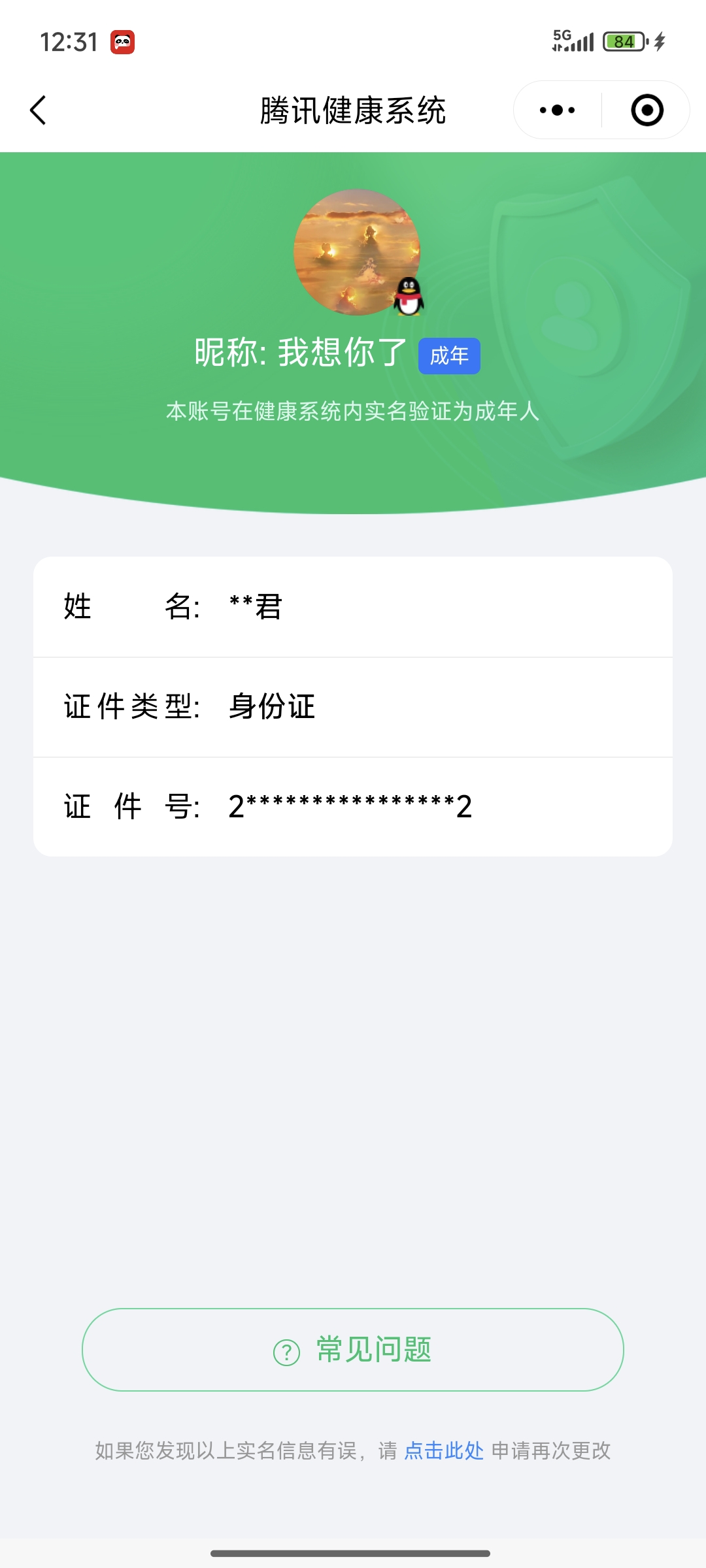Open the mini program three-dot menu
Viewport: 706px width, 1568px height.
(558, 110)
